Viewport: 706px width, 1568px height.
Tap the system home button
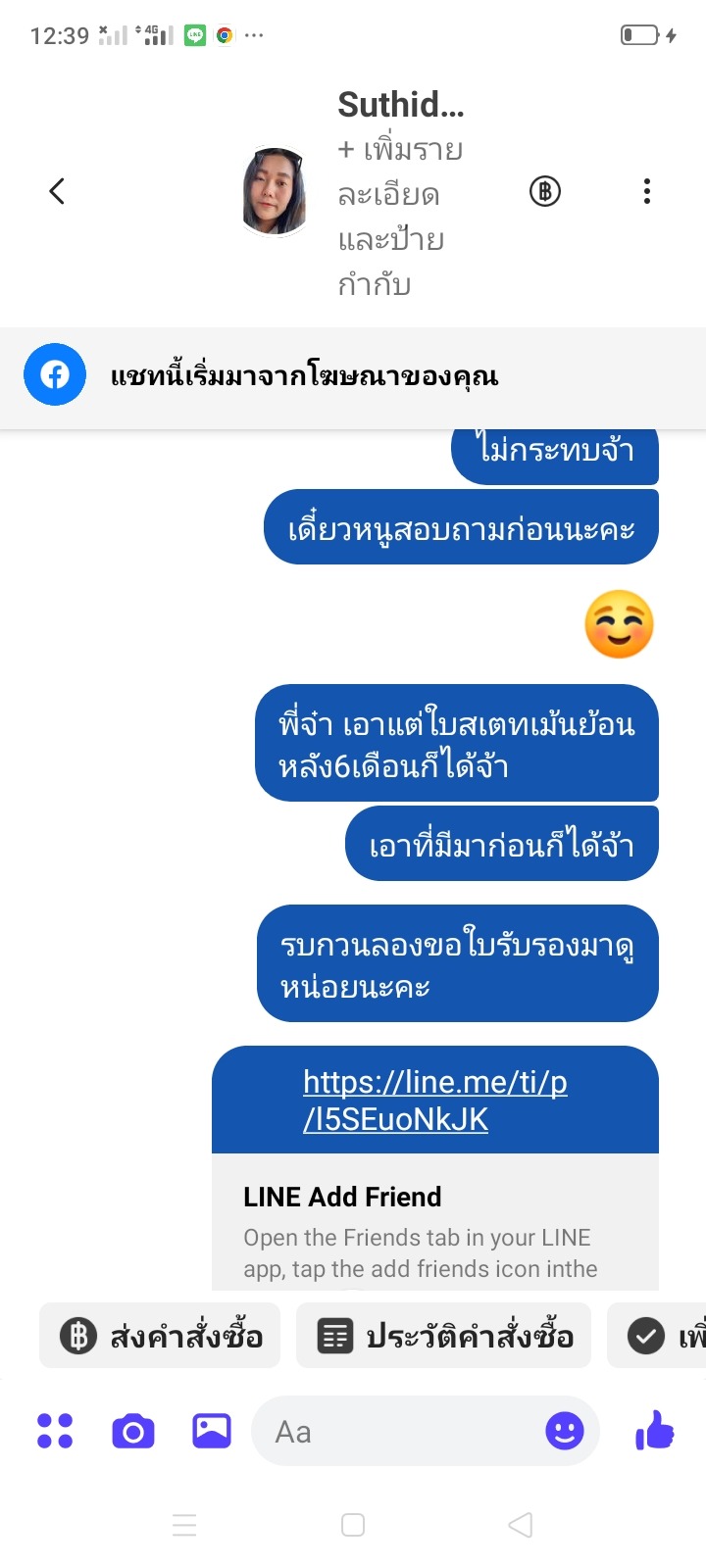(353, 1525)
